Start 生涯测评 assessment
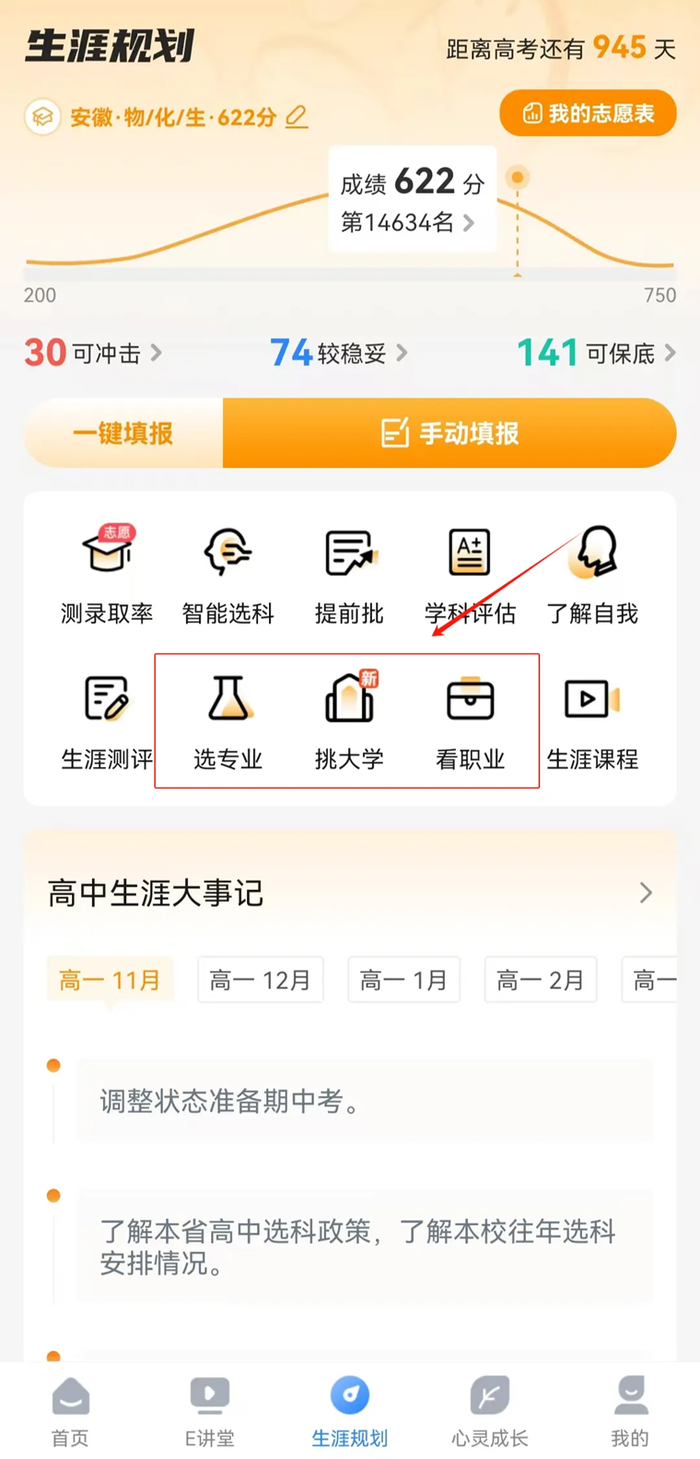 [x=107, y=720]
